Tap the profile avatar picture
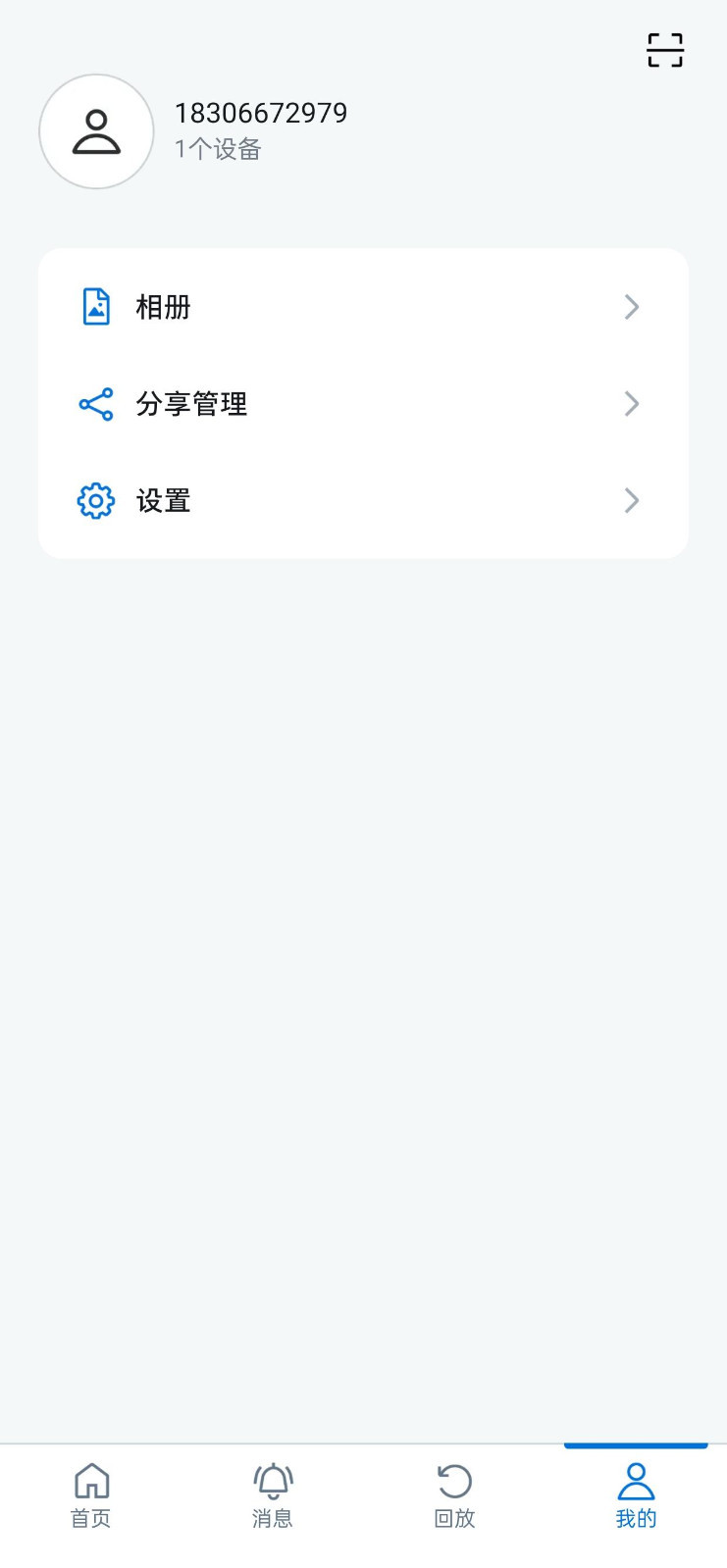Image resolution: width=727 pixels, height=1568 pixels. tap(96, 131)
